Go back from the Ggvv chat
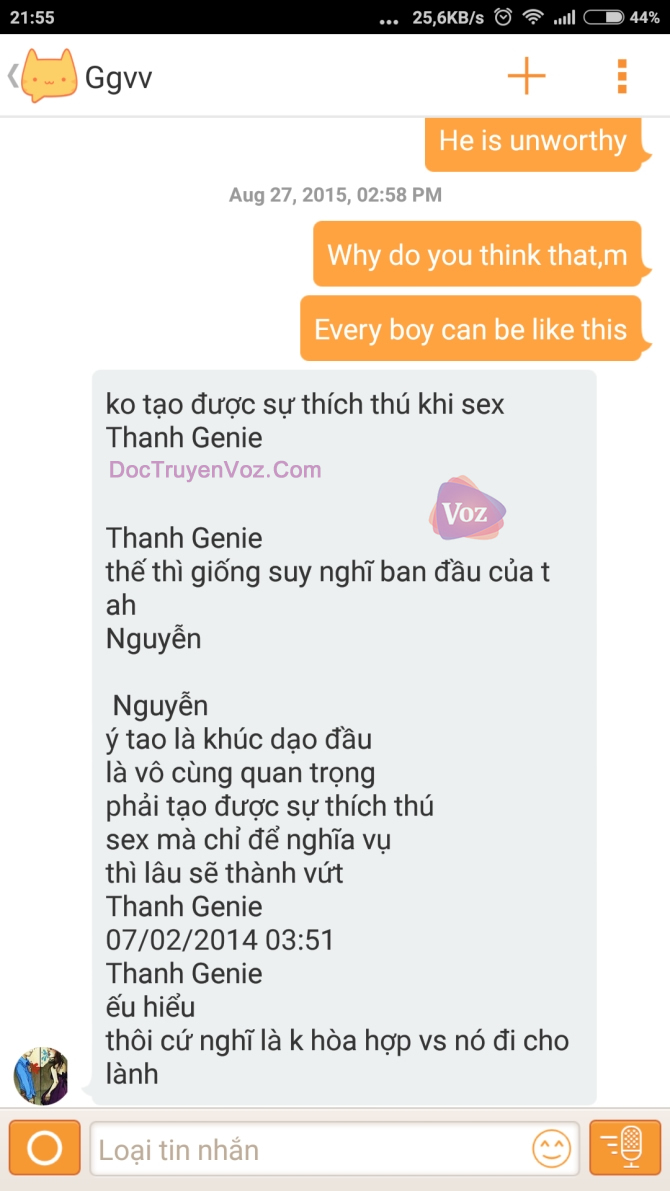670x1191 pixels. tap(14, 77)
